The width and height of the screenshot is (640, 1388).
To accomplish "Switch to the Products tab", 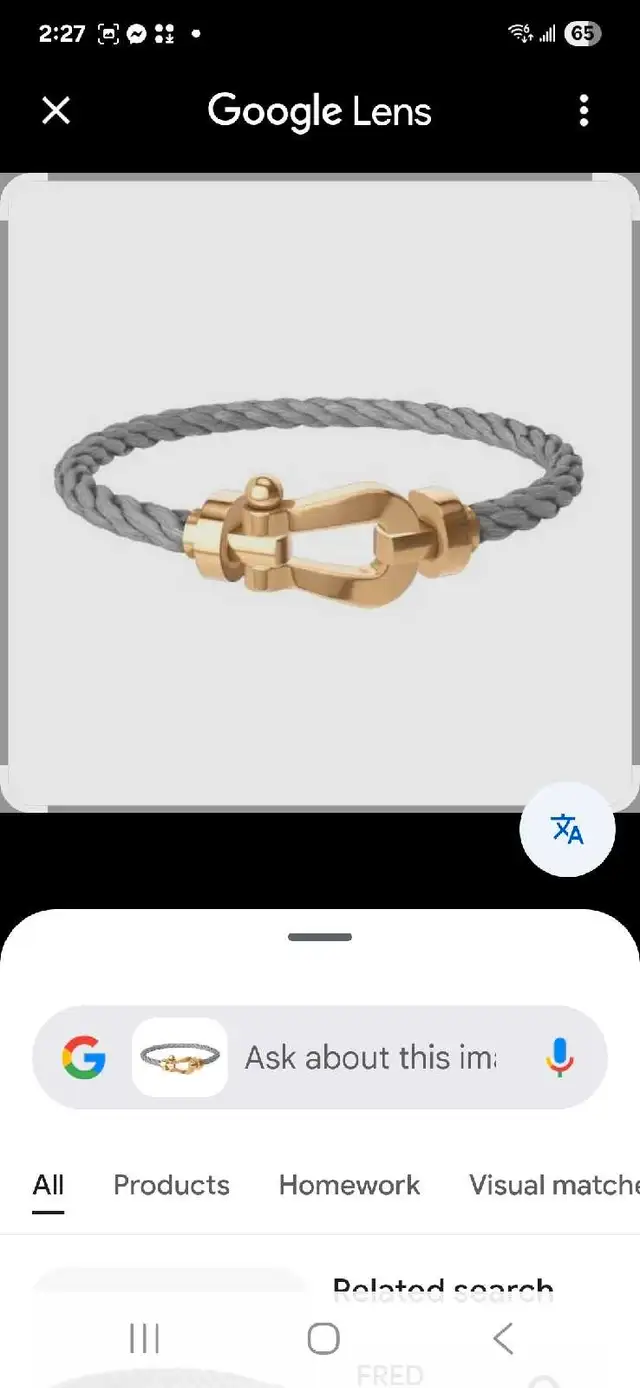I will click(171, 1185).
